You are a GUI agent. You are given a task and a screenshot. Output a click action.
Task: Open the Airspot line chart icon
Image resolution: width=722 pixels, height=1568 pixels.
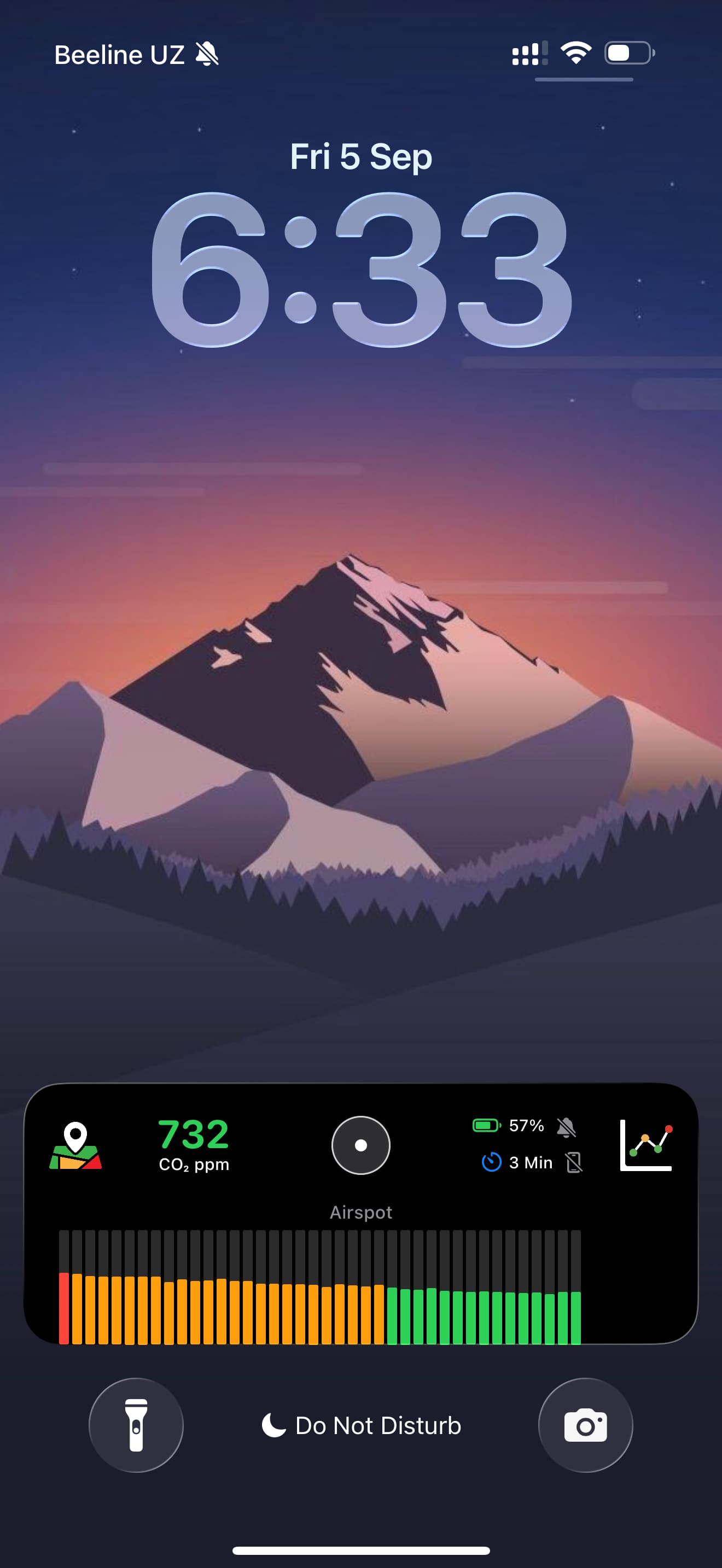[646, 1145]
